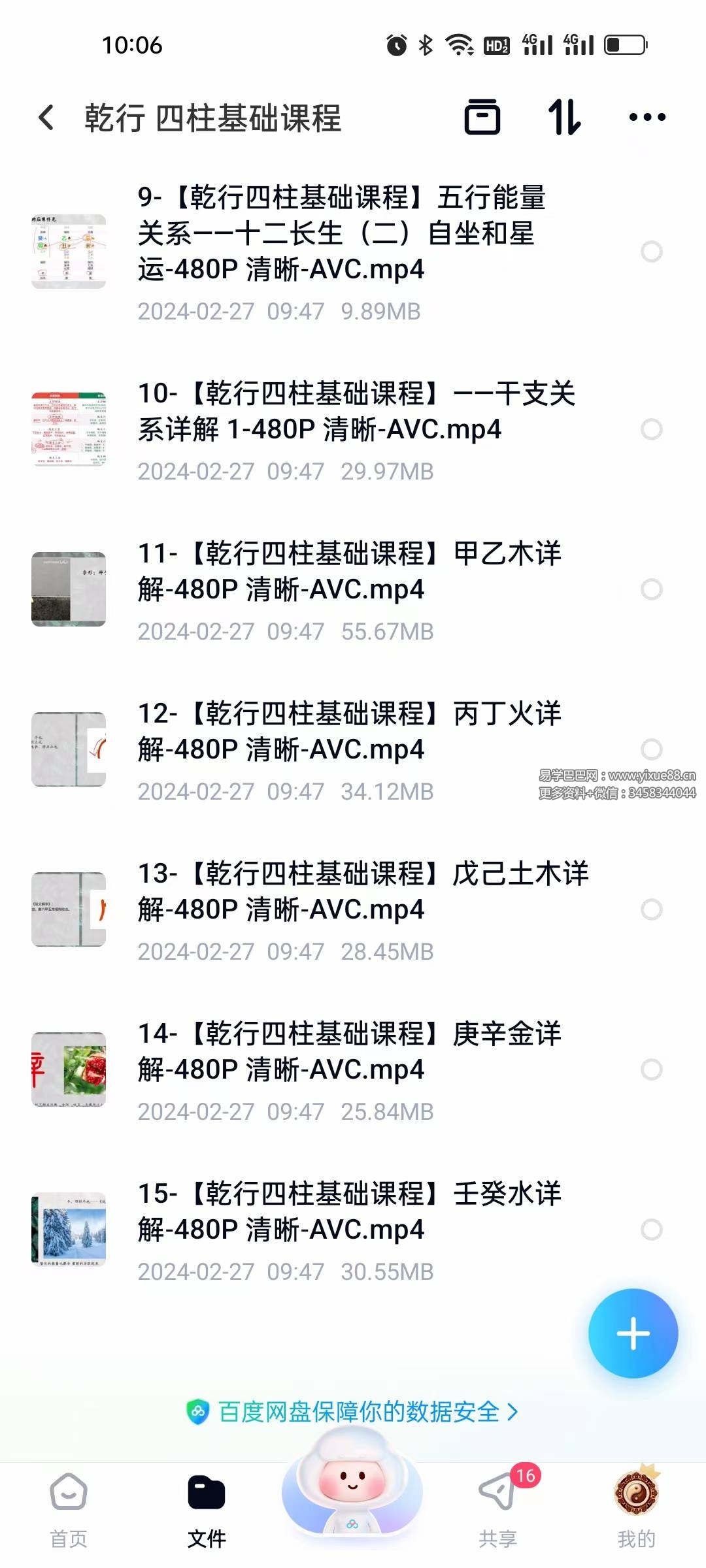Open 百度网盘保障你的数据安全 link
This screenshot has width=706, height=1568.
[x=353, y=1412]
